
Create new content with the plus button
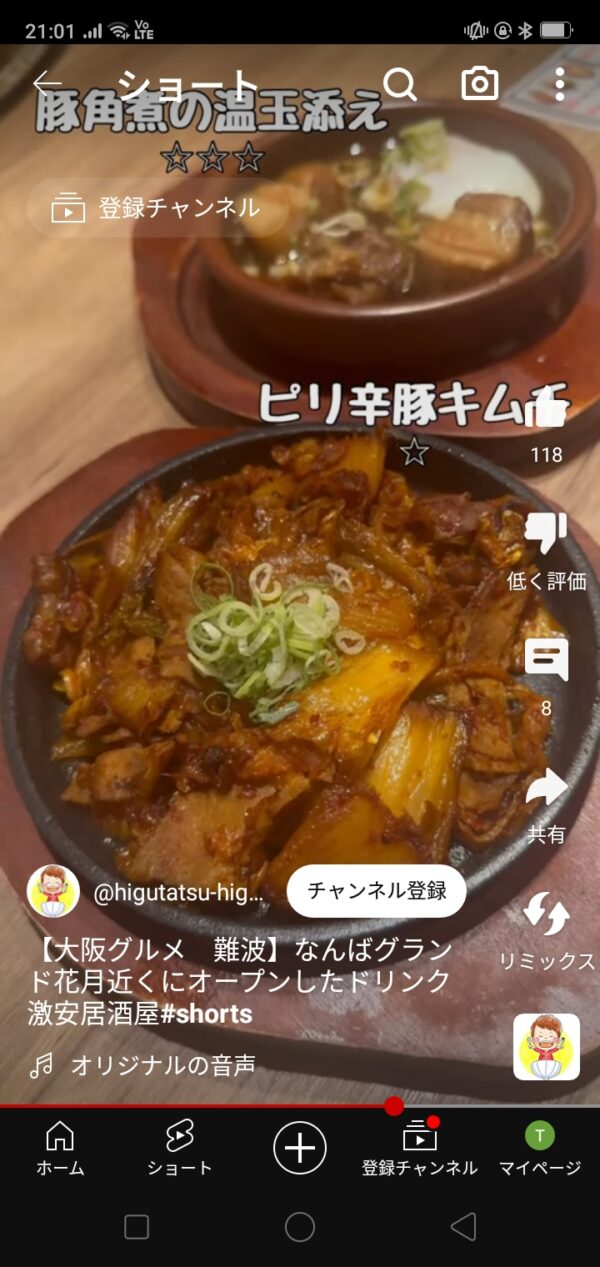coord(300,1147)
